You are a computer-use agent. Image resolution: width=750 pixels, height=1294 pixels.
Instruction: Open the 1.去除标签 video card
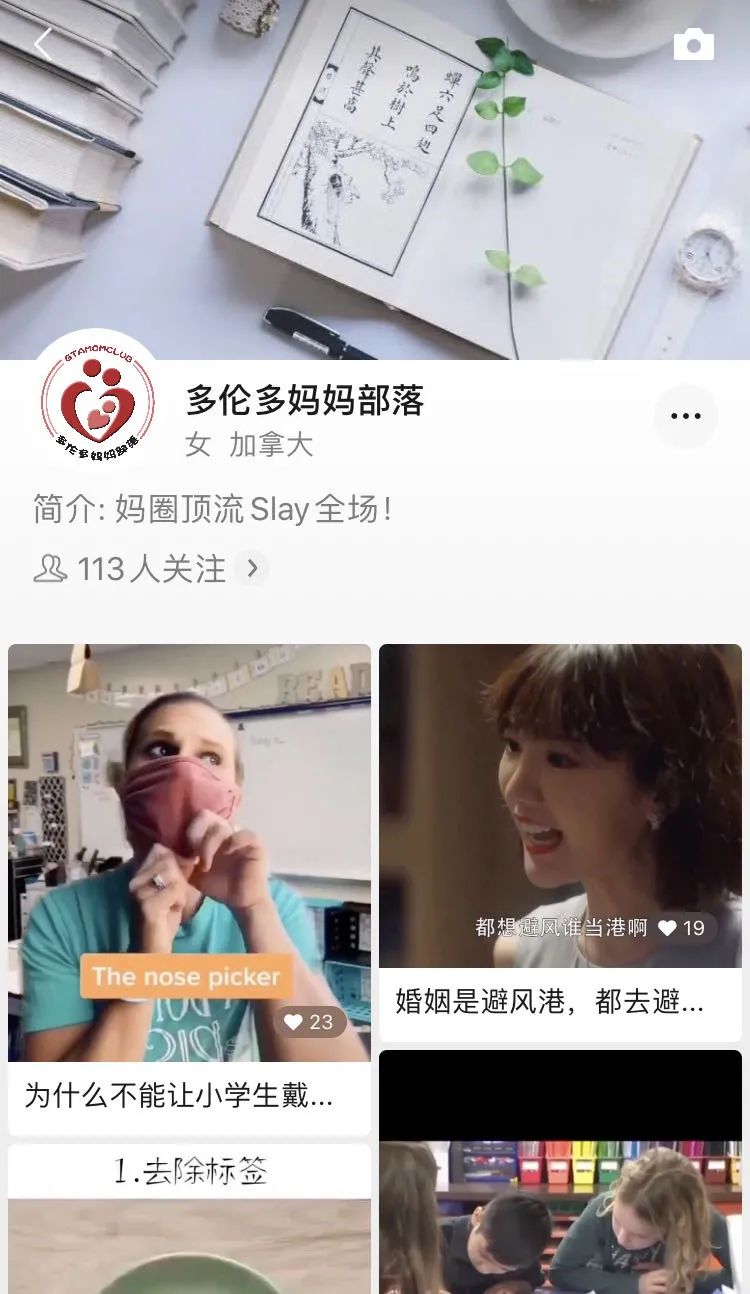tap(189, 1220)
